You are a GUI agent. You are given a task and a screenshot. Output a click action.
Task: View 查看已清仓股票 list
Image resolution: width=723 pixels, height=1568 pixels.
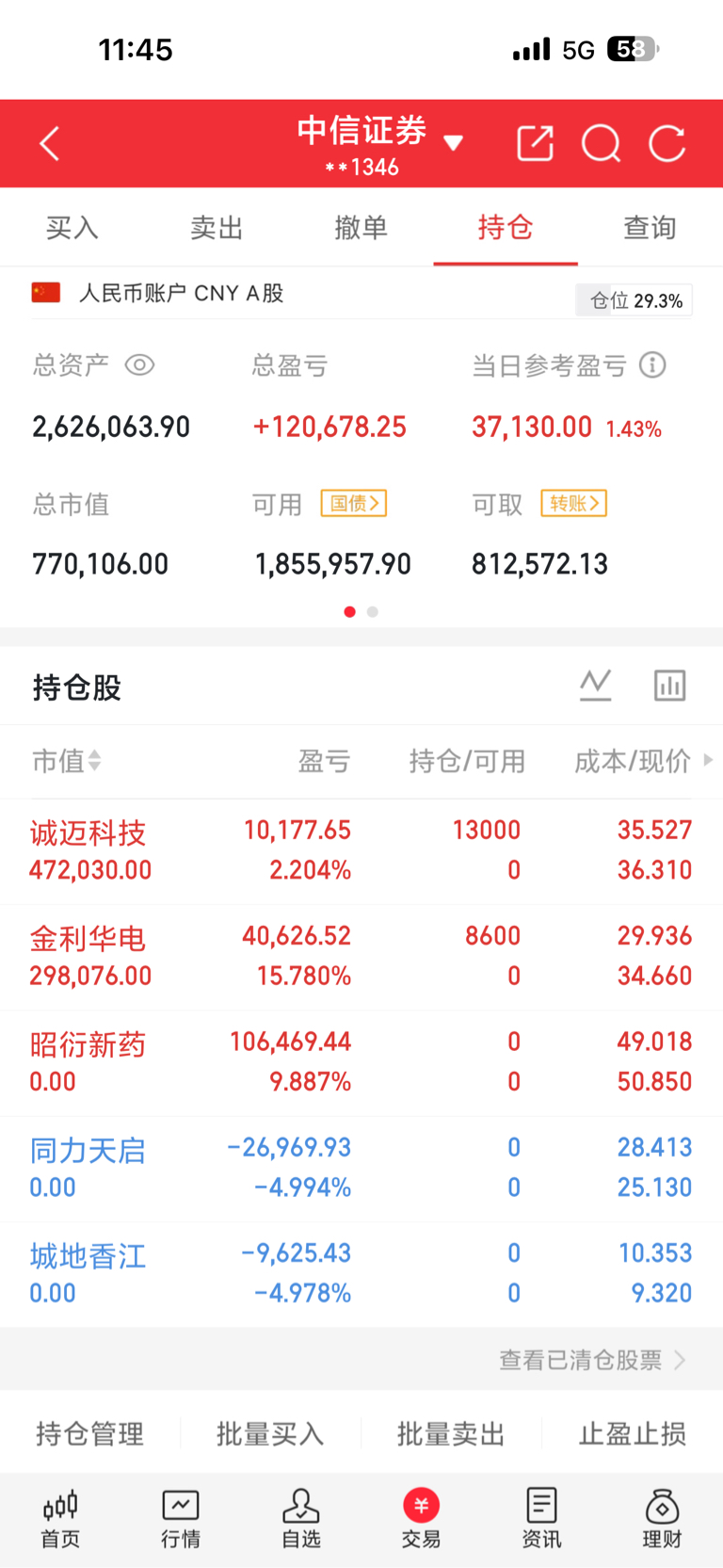pos(592,1360)
